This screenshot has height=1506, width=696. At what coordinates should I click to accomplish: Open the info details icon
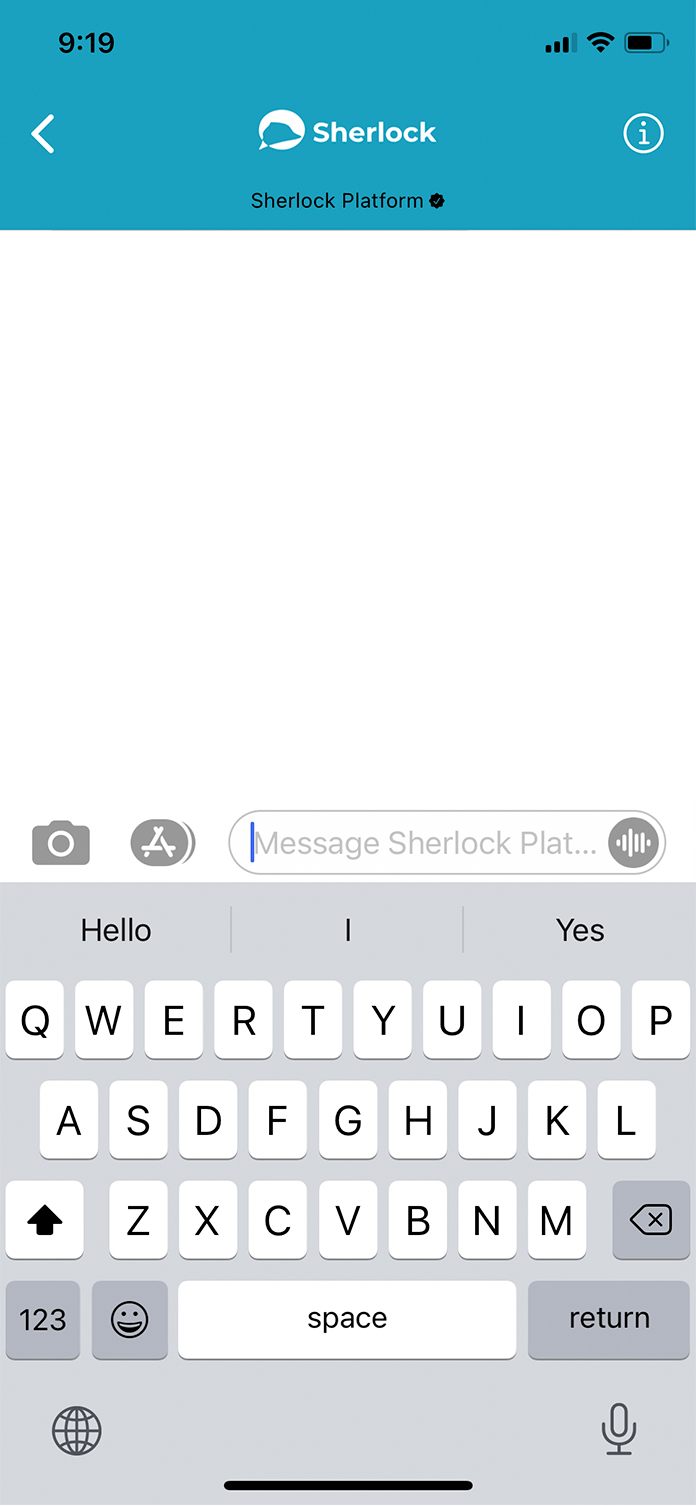click(643, 133)
